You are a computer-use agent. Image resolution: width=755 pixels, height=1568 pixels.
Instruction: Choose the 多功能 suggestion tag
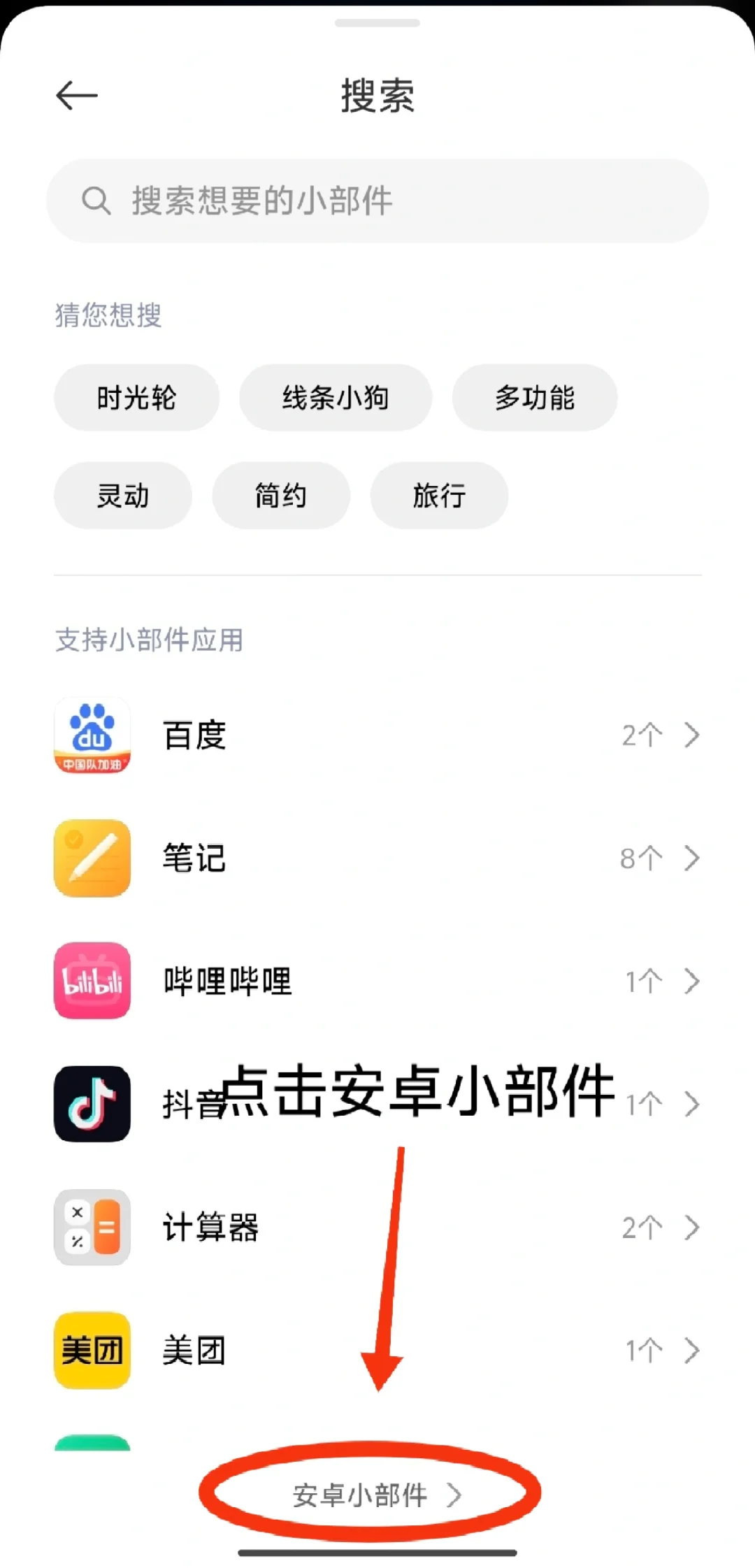(534, 398)
